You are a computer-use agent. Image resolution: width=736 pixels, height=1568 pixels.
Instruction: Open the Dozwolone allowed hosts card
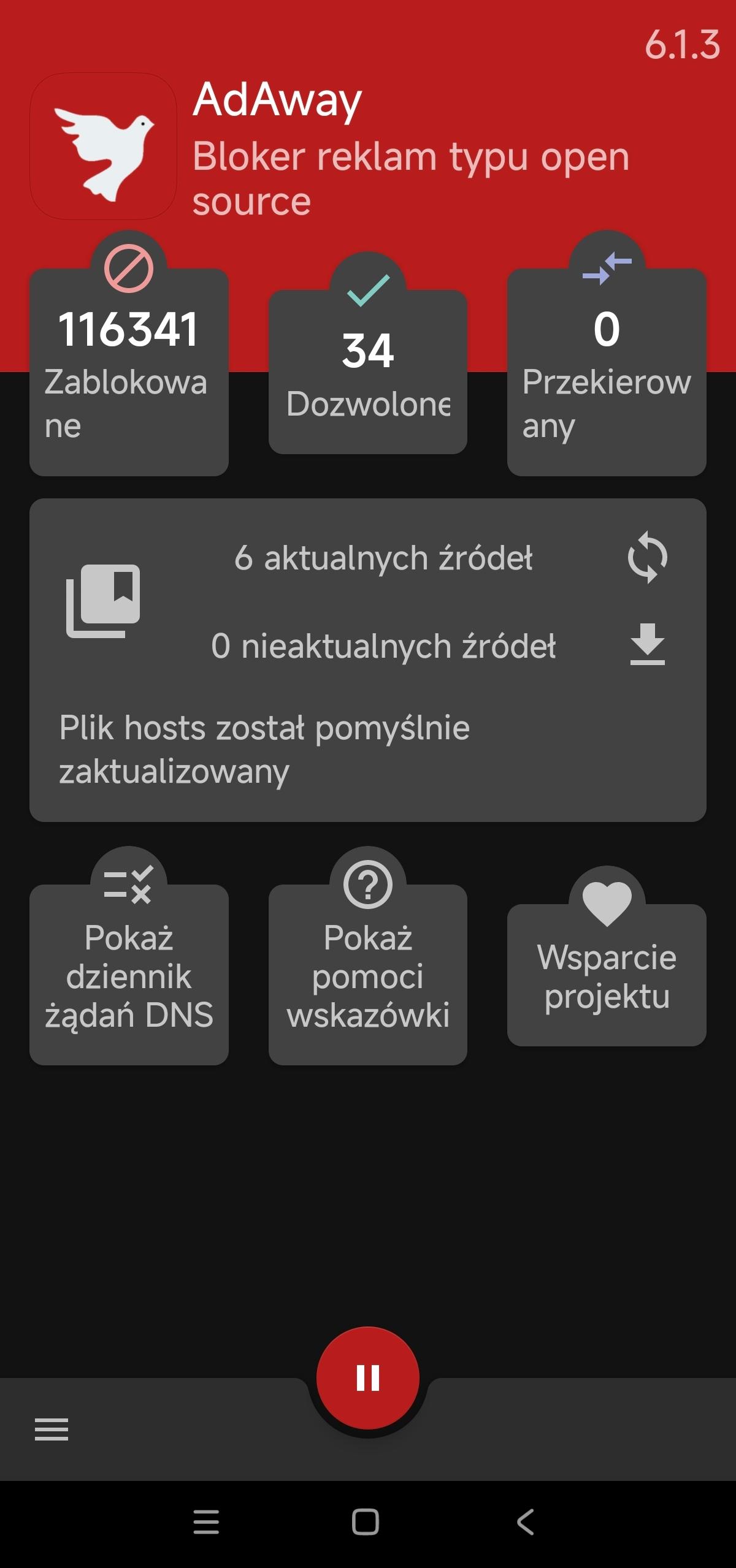[368, 371]
